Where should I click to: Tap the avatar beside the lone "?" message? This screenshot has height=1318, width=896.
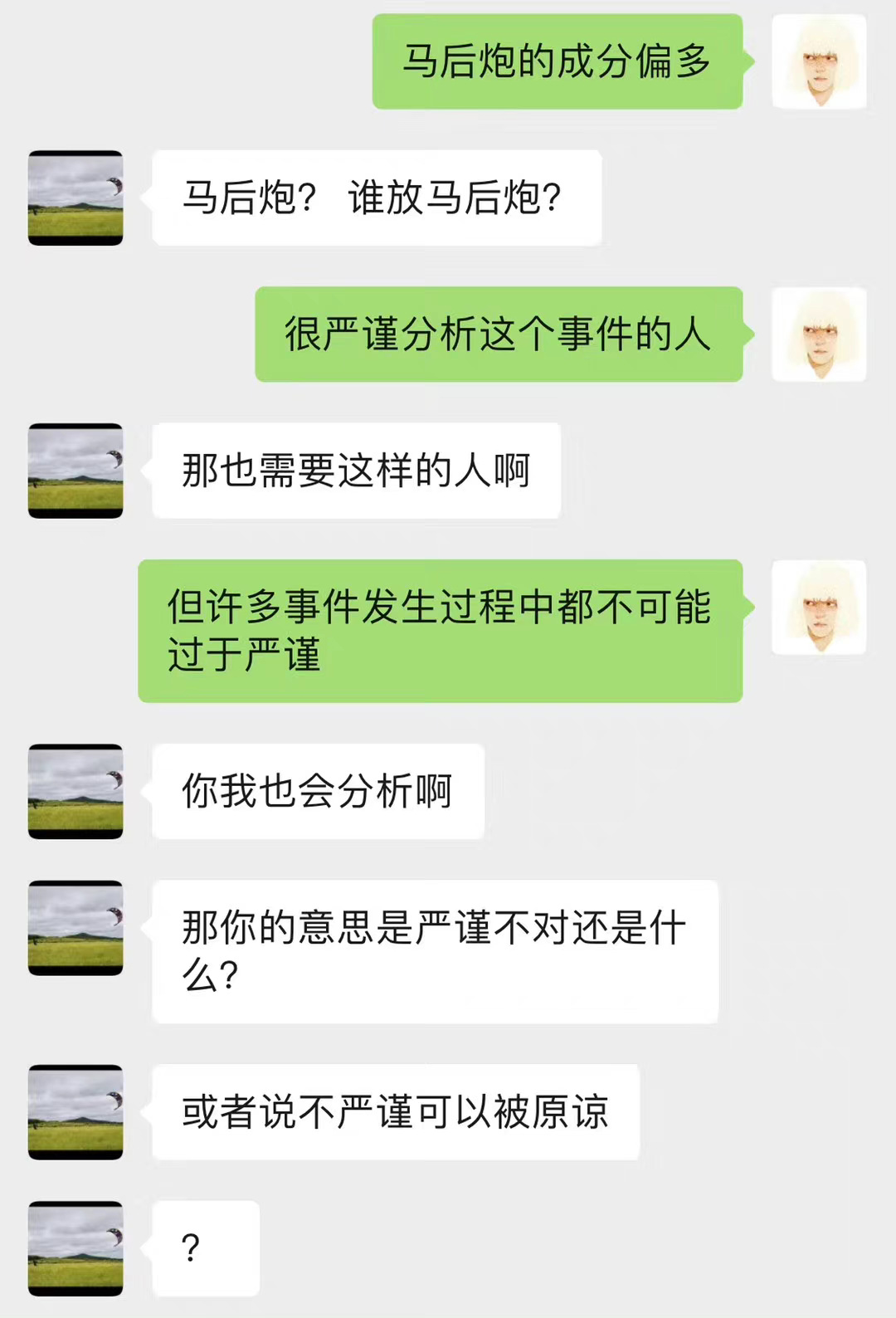point(75,1247)
